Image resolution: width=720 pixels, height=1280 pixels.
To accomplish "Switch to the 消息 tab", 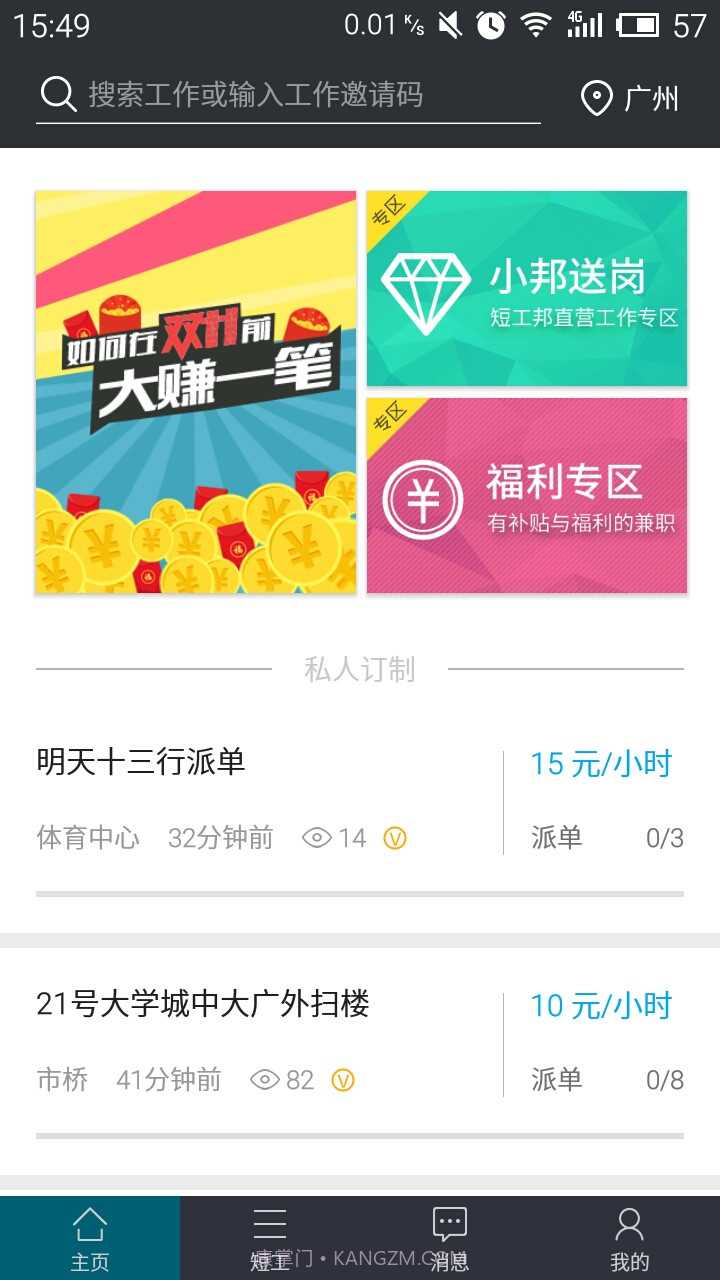I will tap(449, 1237).
